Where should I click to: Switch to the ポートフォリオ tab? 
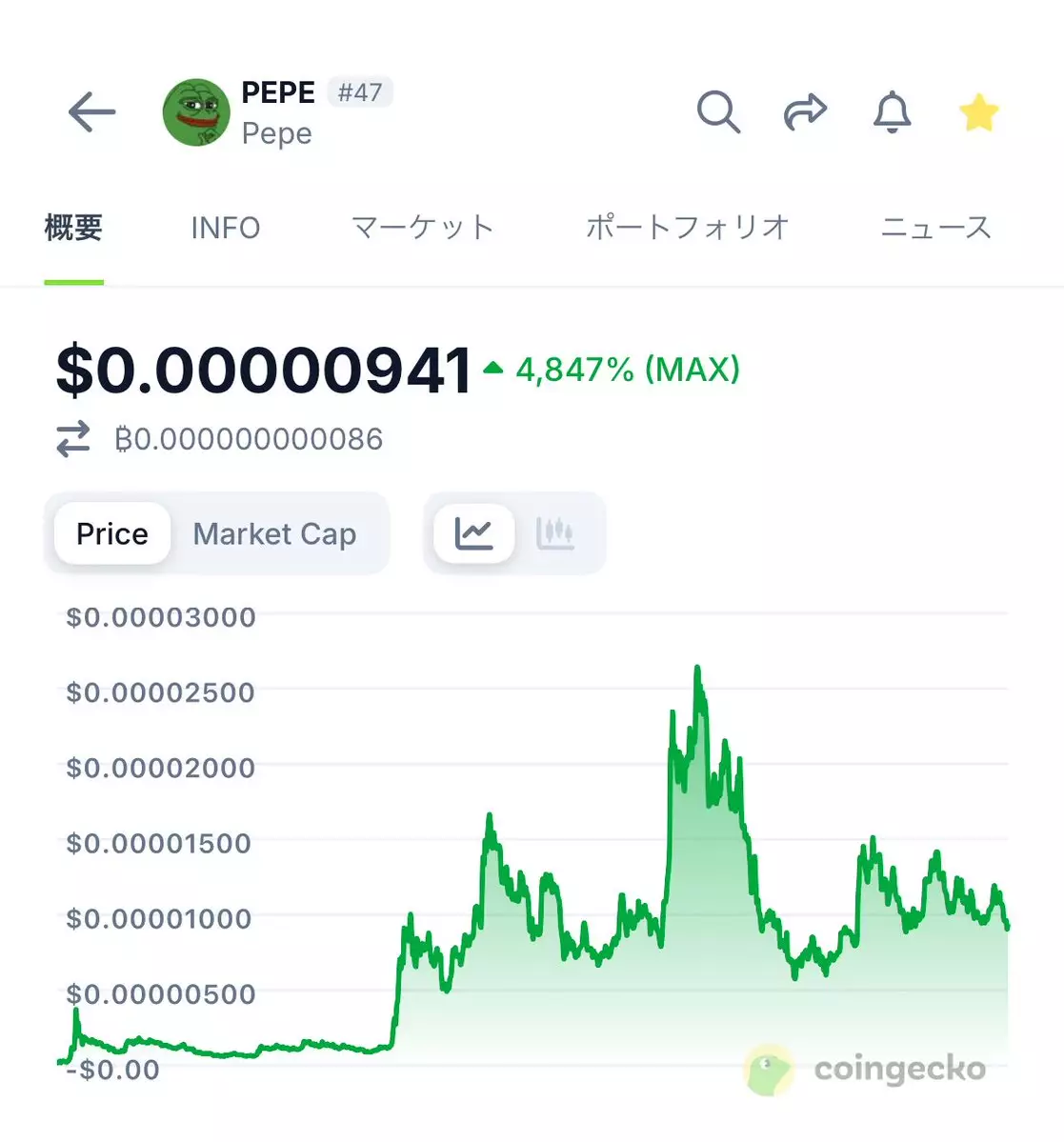coord(688,228)
